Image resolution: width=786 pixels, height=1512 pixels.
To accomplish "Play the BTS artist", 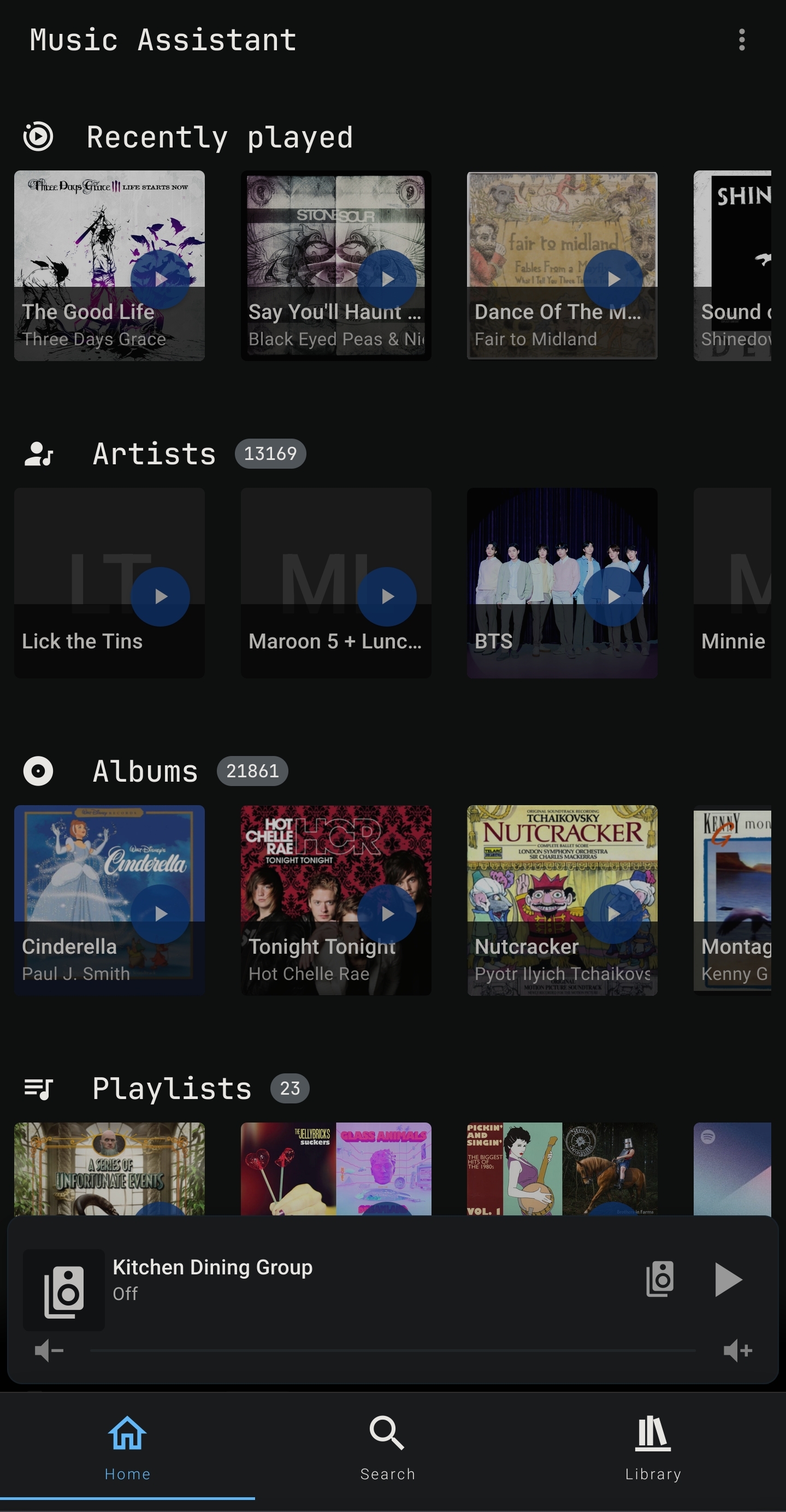I will pyautogui.click(x=613, y=596).
